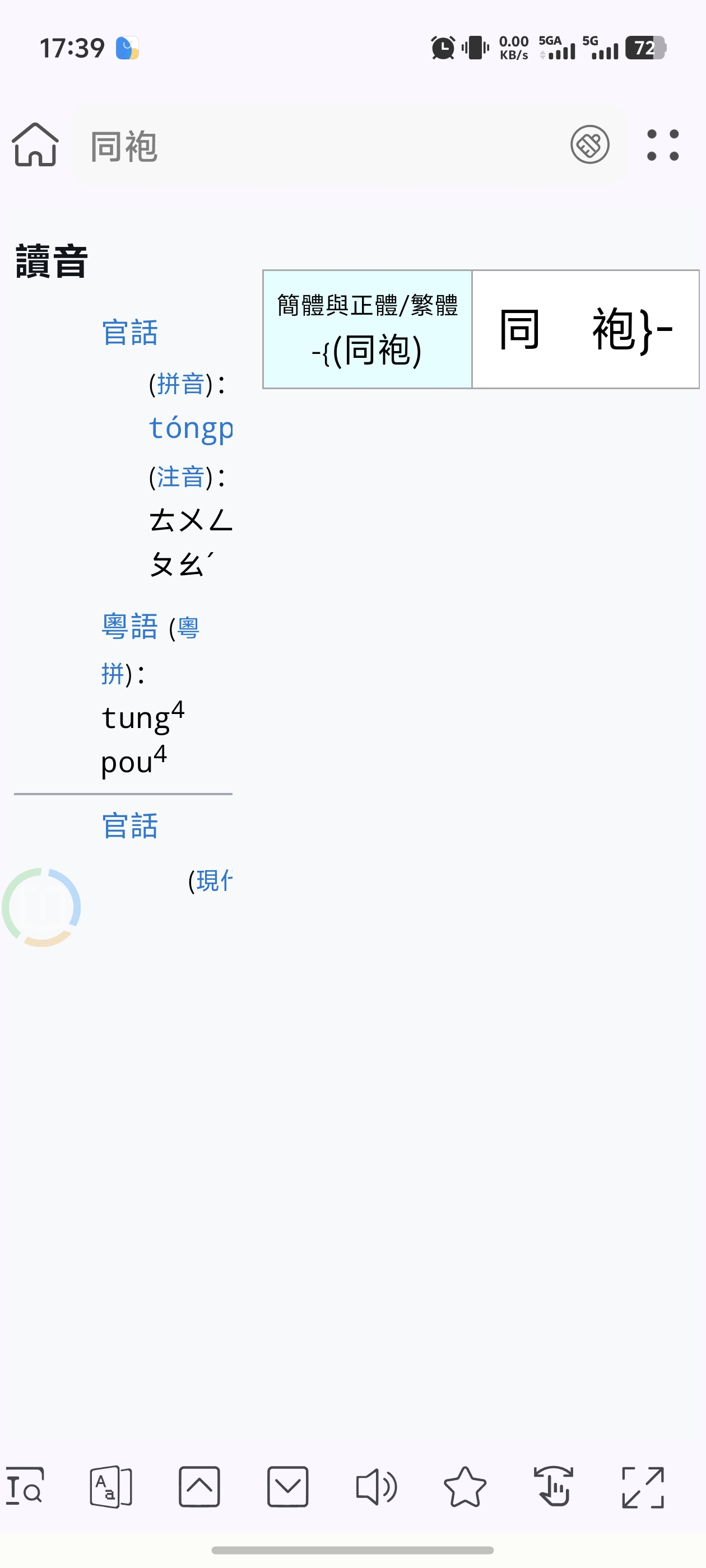Open the 粵語 link
The width and height of the screenshot is (706, 1568).
click(130, 626)
